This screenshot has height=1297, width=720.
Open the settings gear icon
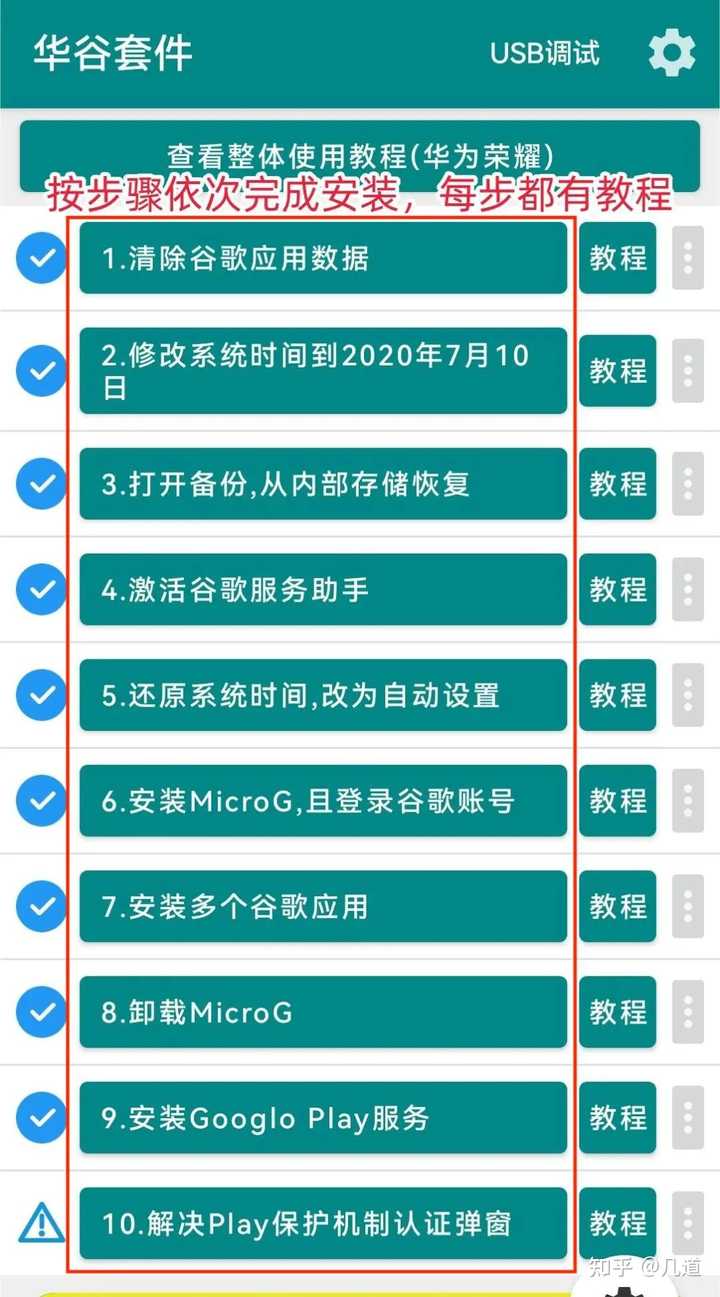671,52
